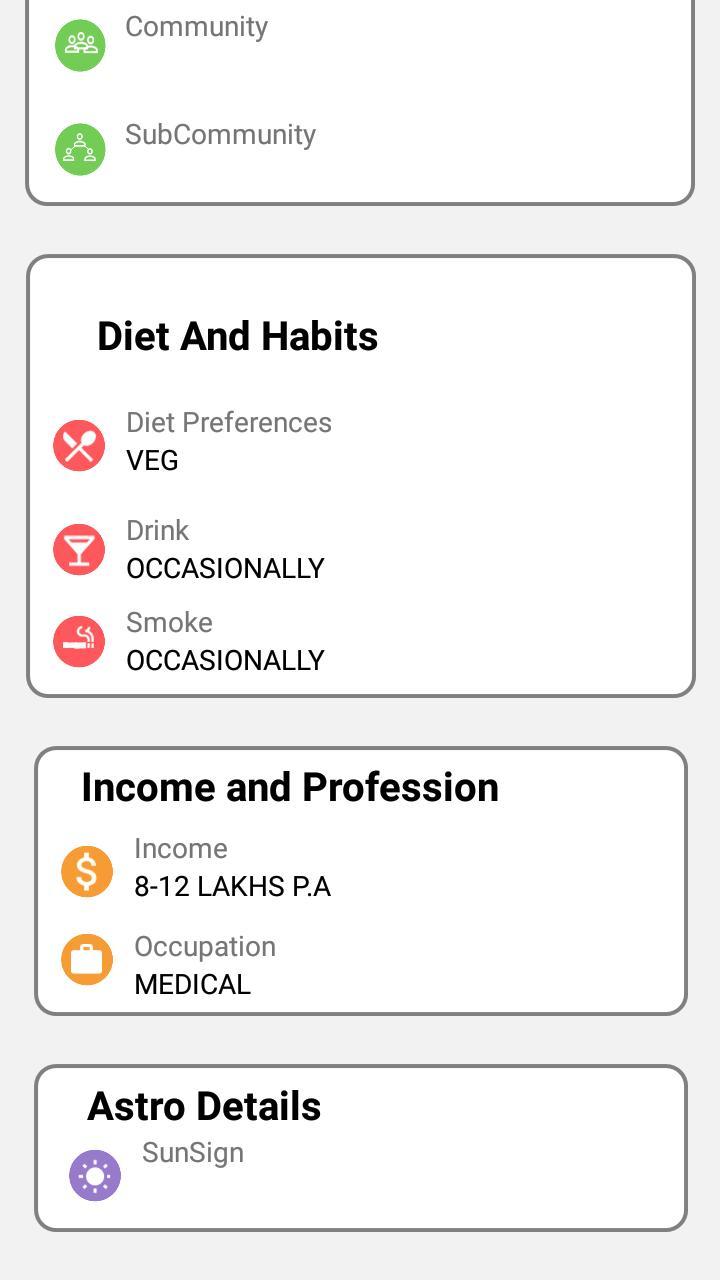
Task: Click the red Drink cocktail glass icon
Action: pos(78,548)
